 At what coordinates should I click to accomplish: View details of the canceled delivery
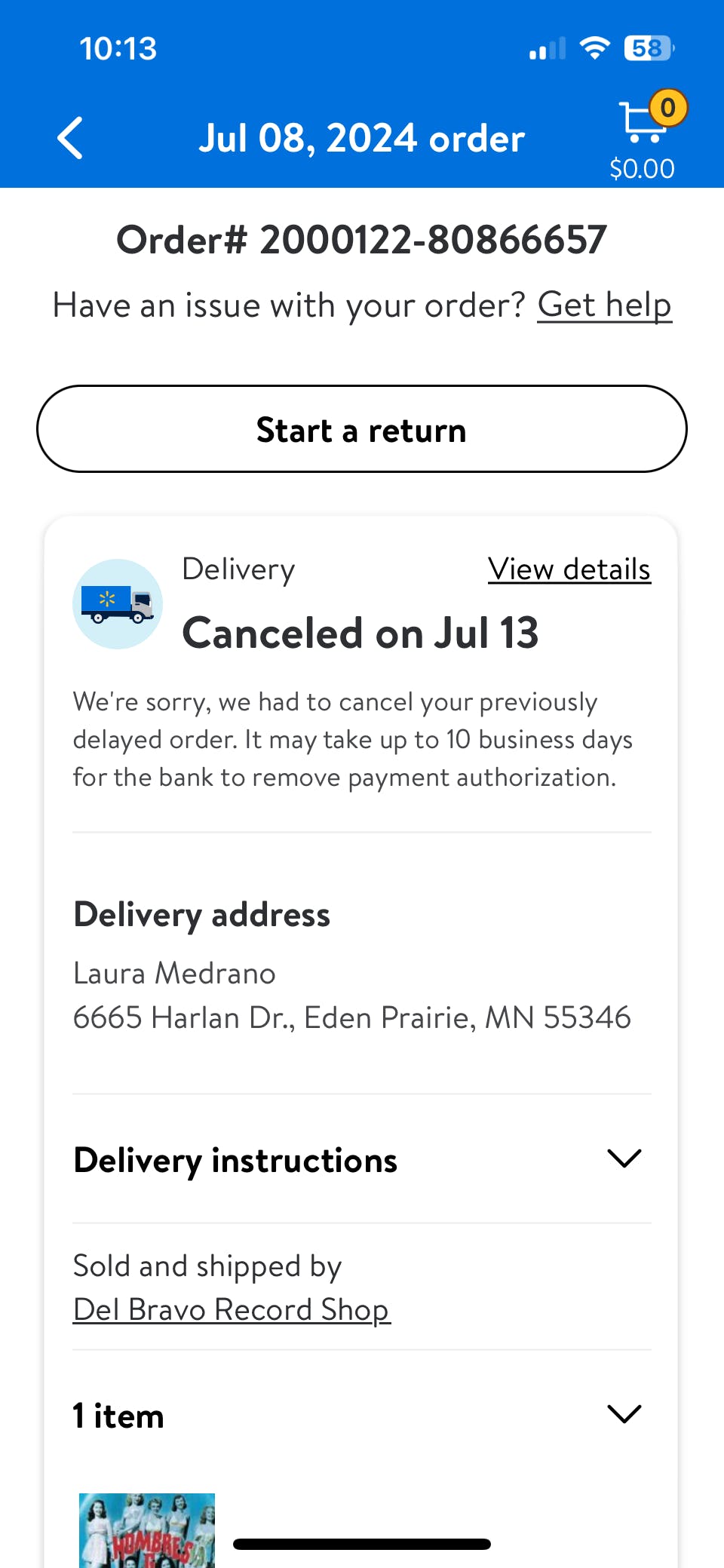[x=569, y=569]
